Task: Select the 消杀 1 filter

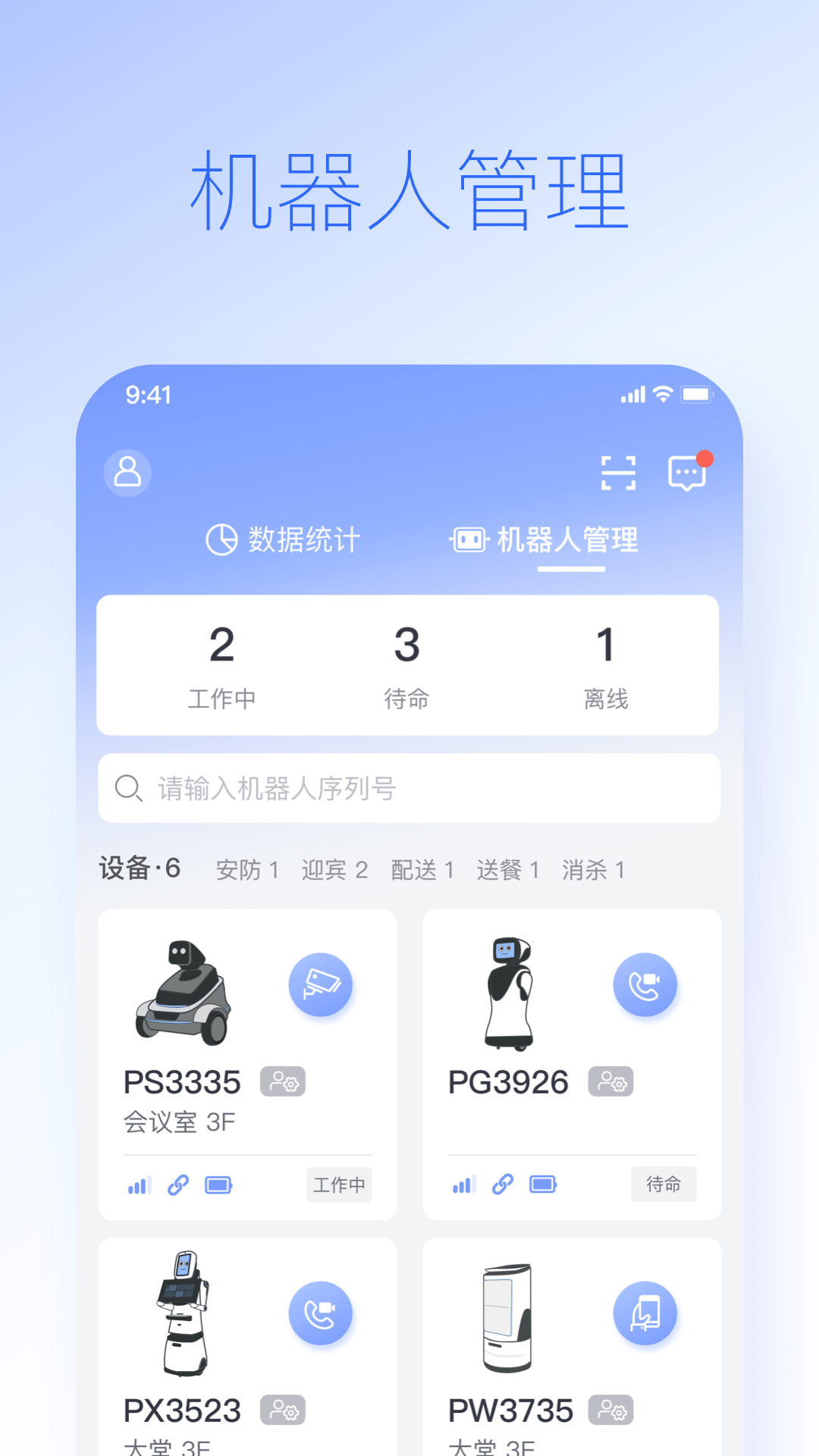Action: 595,870
